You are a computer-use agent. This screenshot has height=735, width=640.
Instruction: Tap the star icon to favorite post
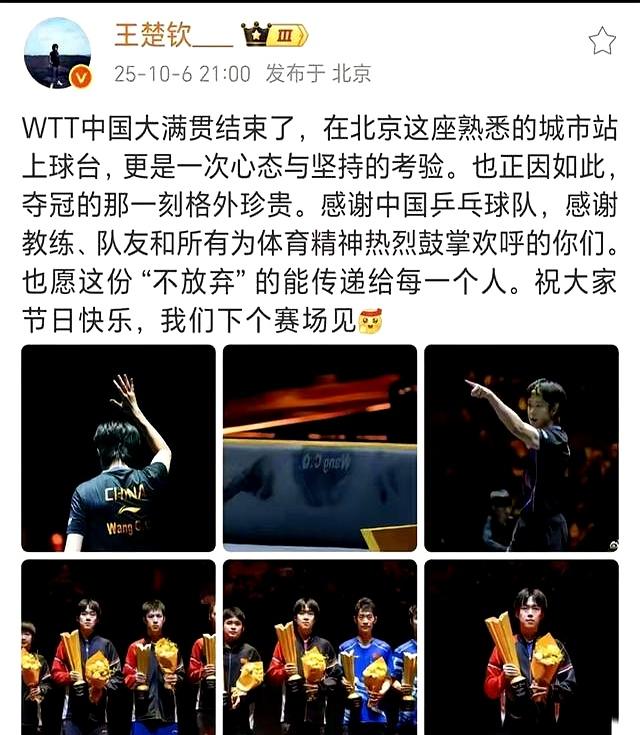click(x=602, y=41)
